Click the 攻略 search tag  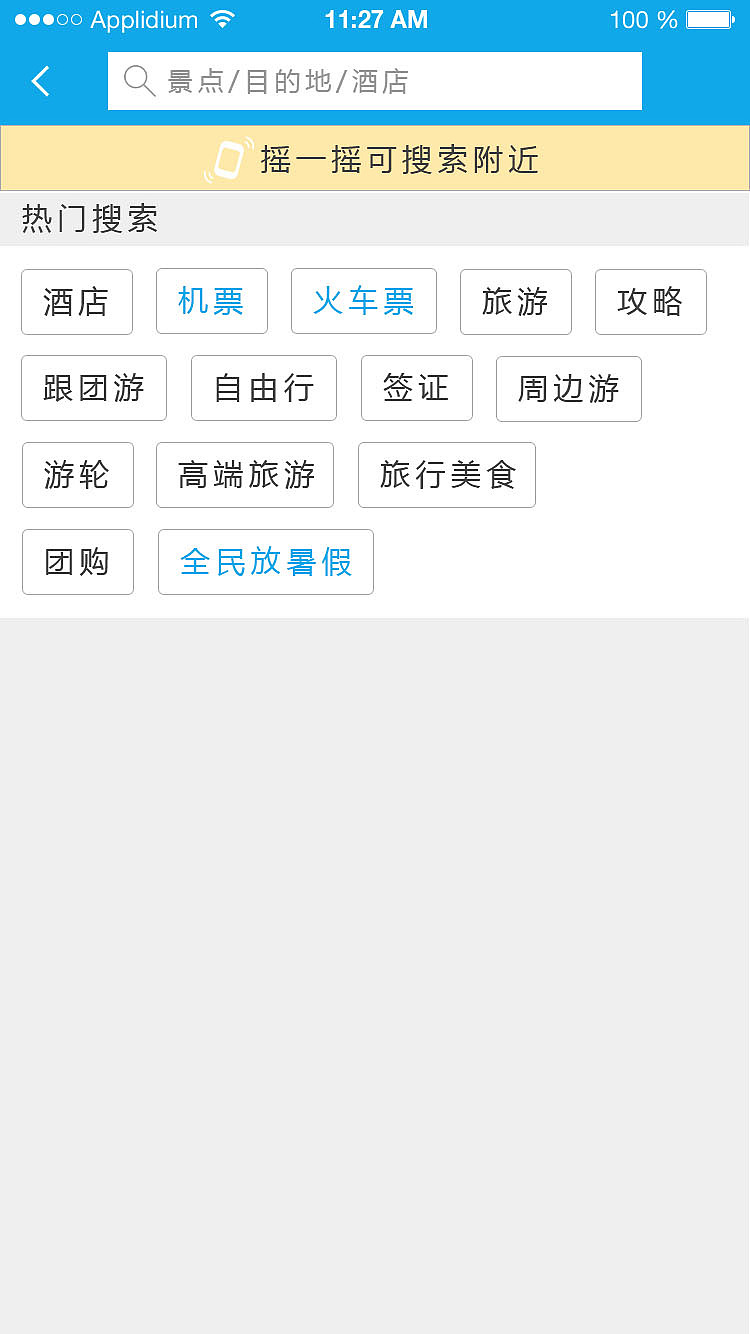[x=650, y=302]
